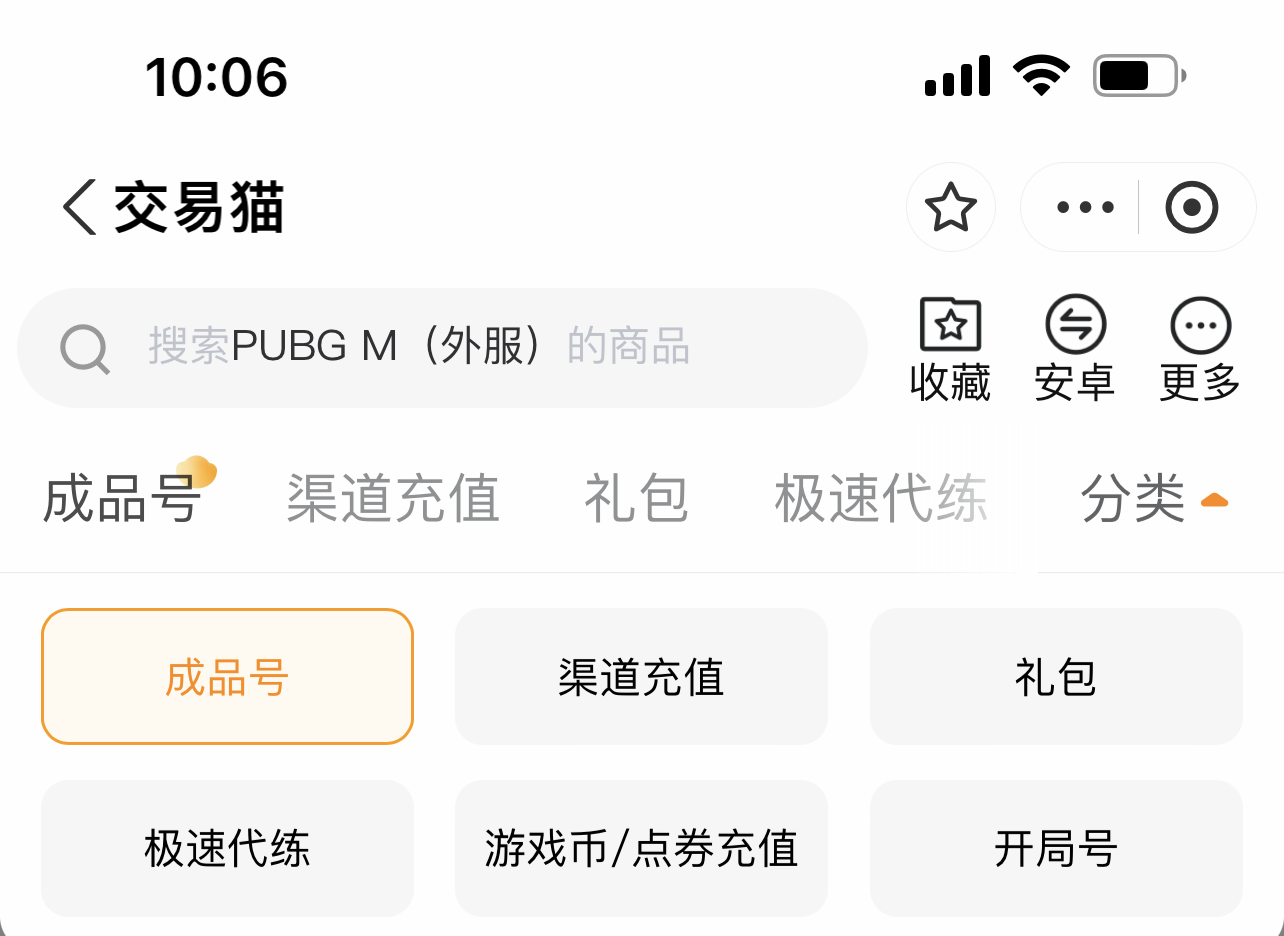The width and height of the screenshot is (1284, 936).
Task: Switch to the 极速代练 tab
Action: 880,498
